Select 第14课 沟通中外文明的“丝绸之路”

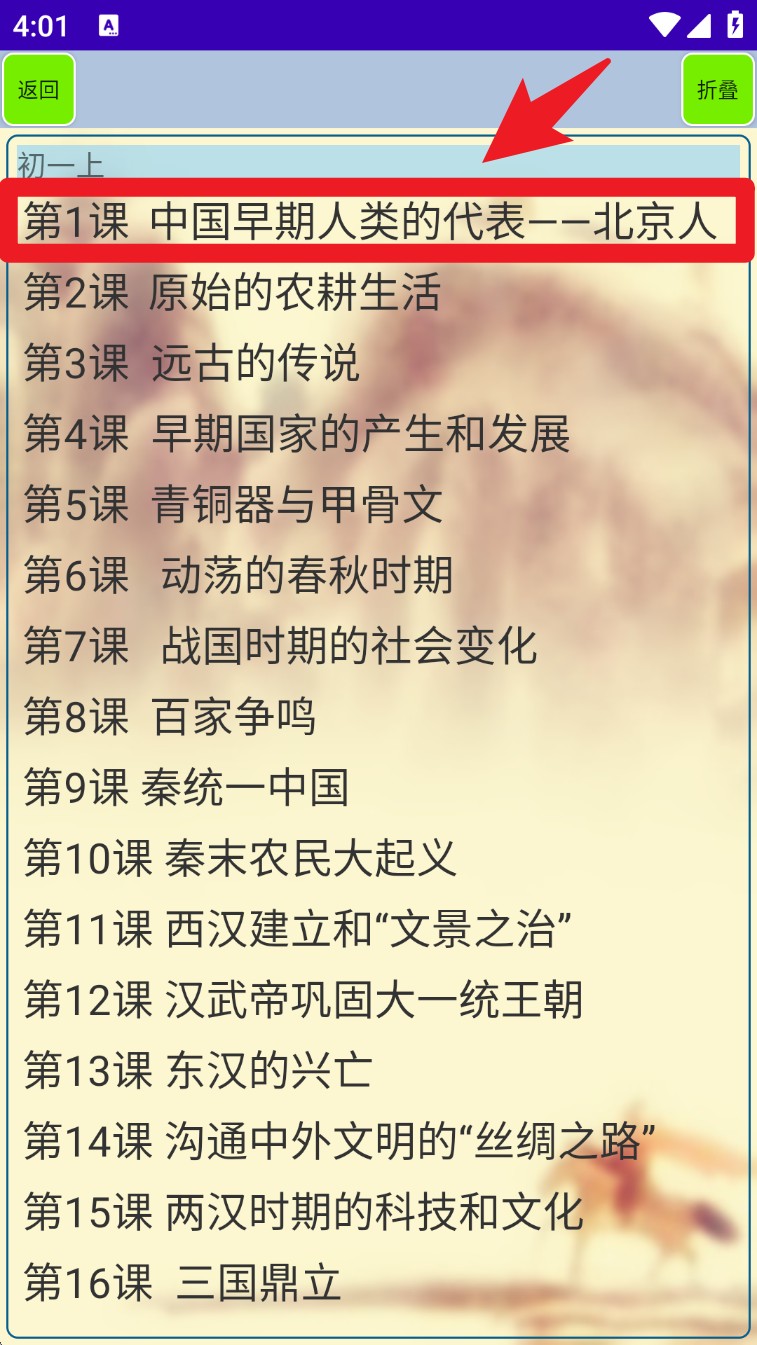click(x=340, y=1142)
